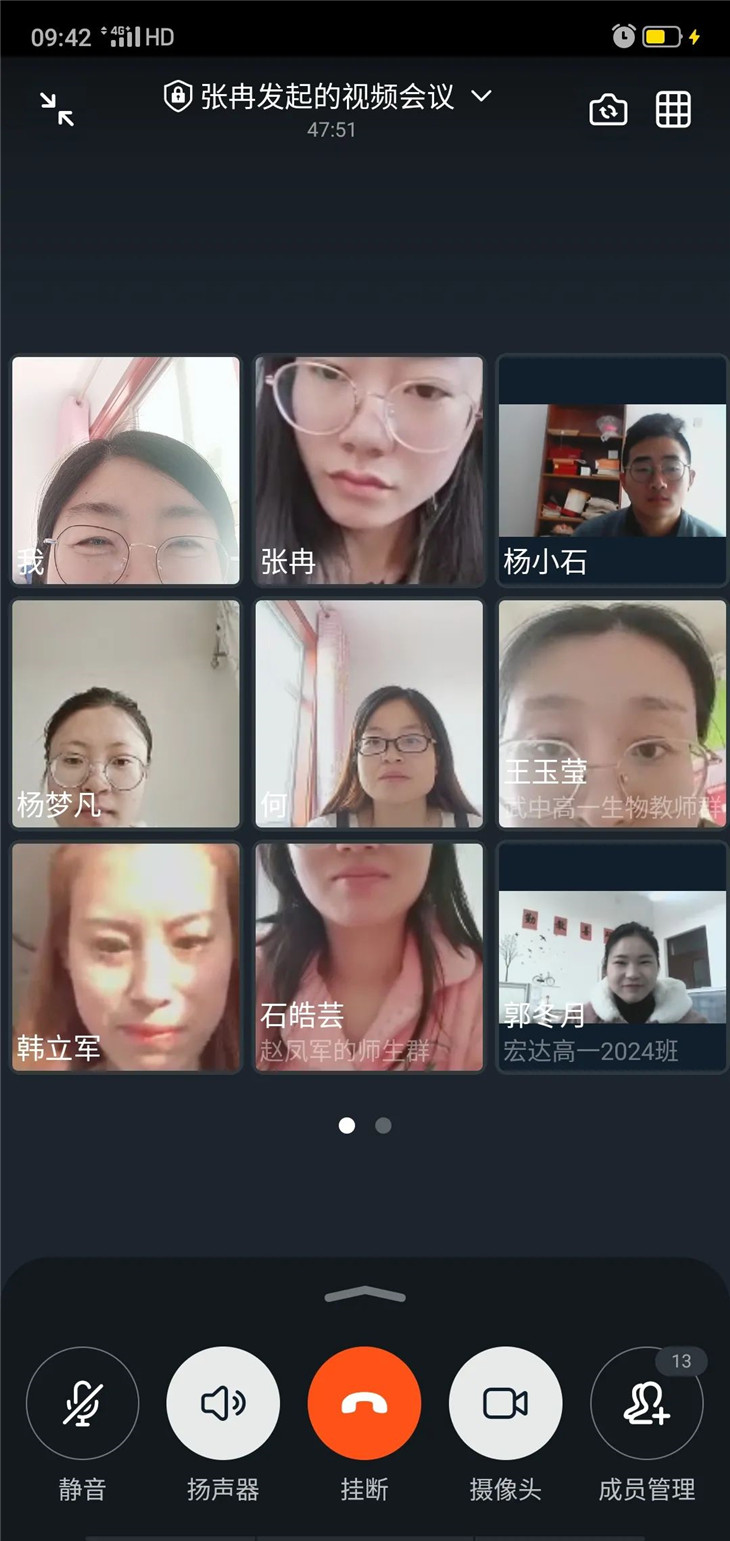
Task: Minimize the video meeting window
Action: coord(57,108)
